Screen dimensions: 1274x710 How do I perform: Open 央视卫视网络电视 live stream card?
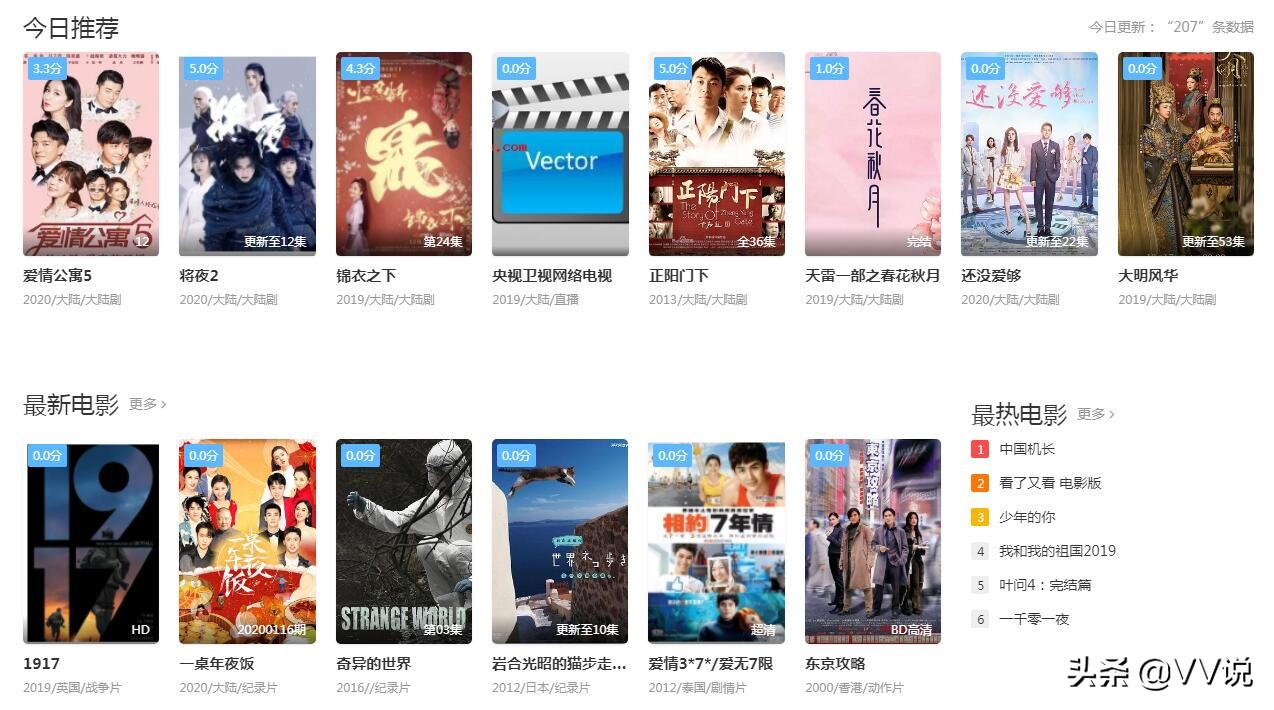coord(560,154)
